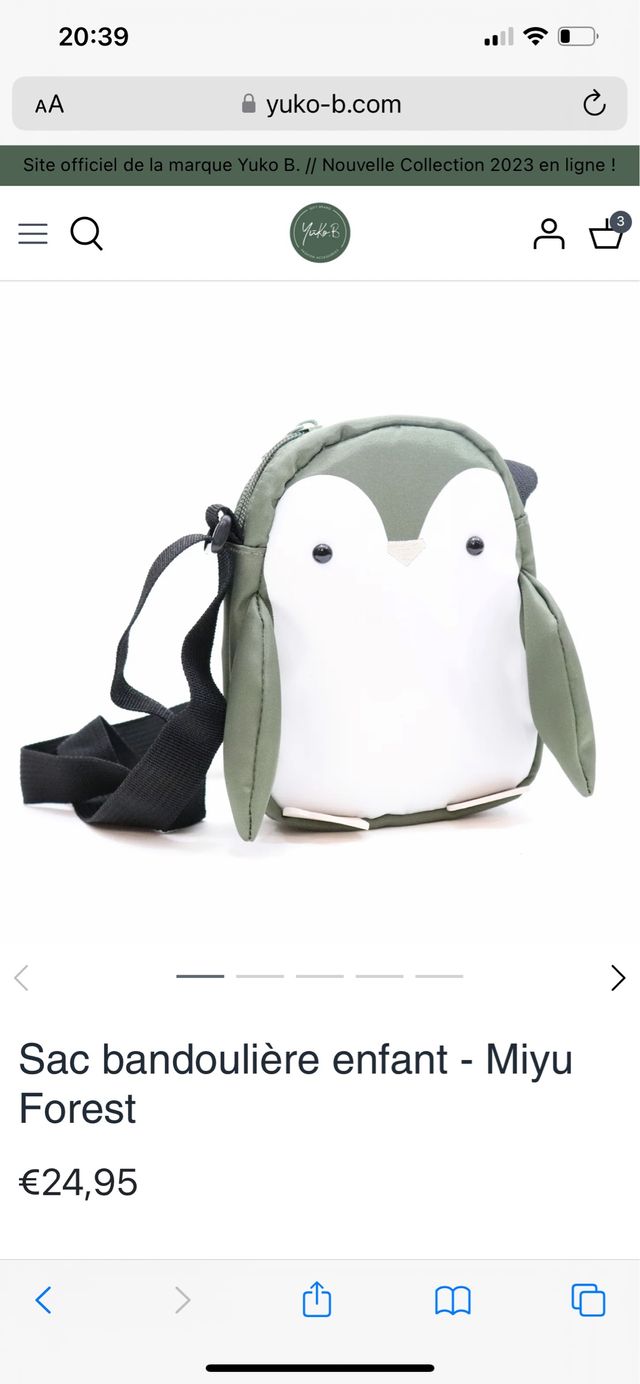Open the AA reader options
This screenshot has width=640, height=1384.
pyautogui.click(x=49, y=105)
